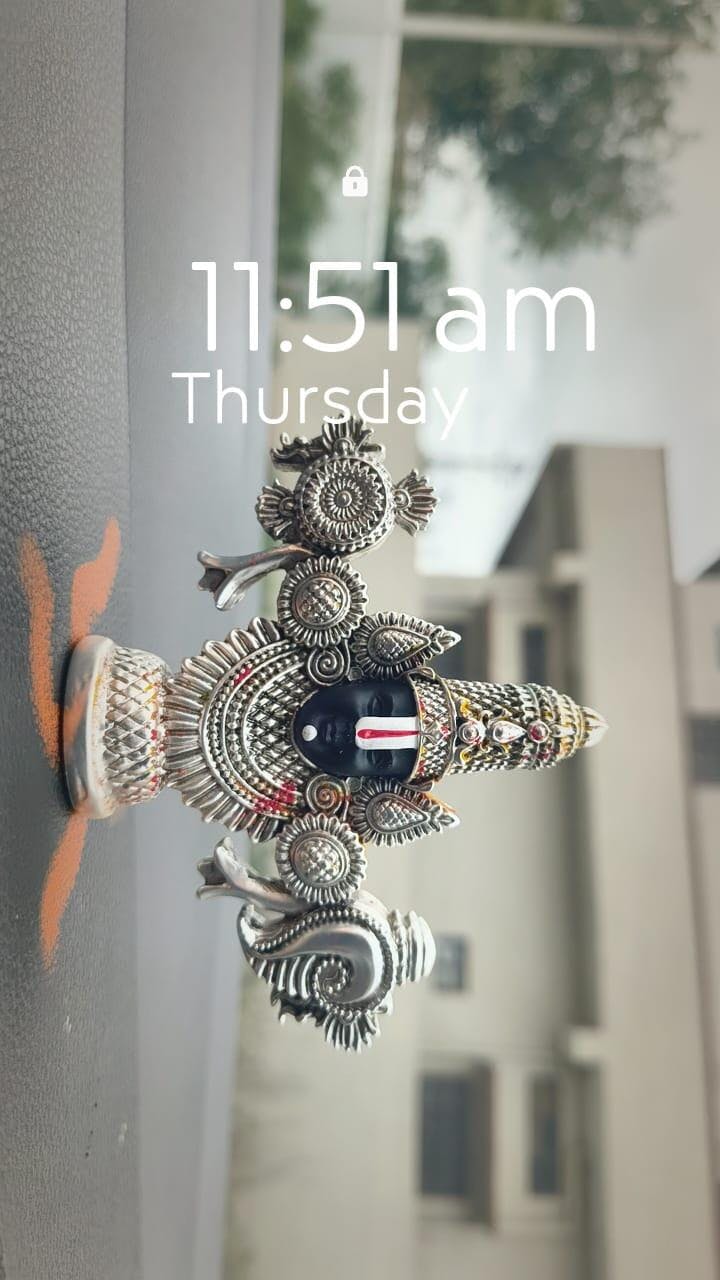Tap the padlock icon to unlock
The image size is (720, 1280).
[355, 181]
